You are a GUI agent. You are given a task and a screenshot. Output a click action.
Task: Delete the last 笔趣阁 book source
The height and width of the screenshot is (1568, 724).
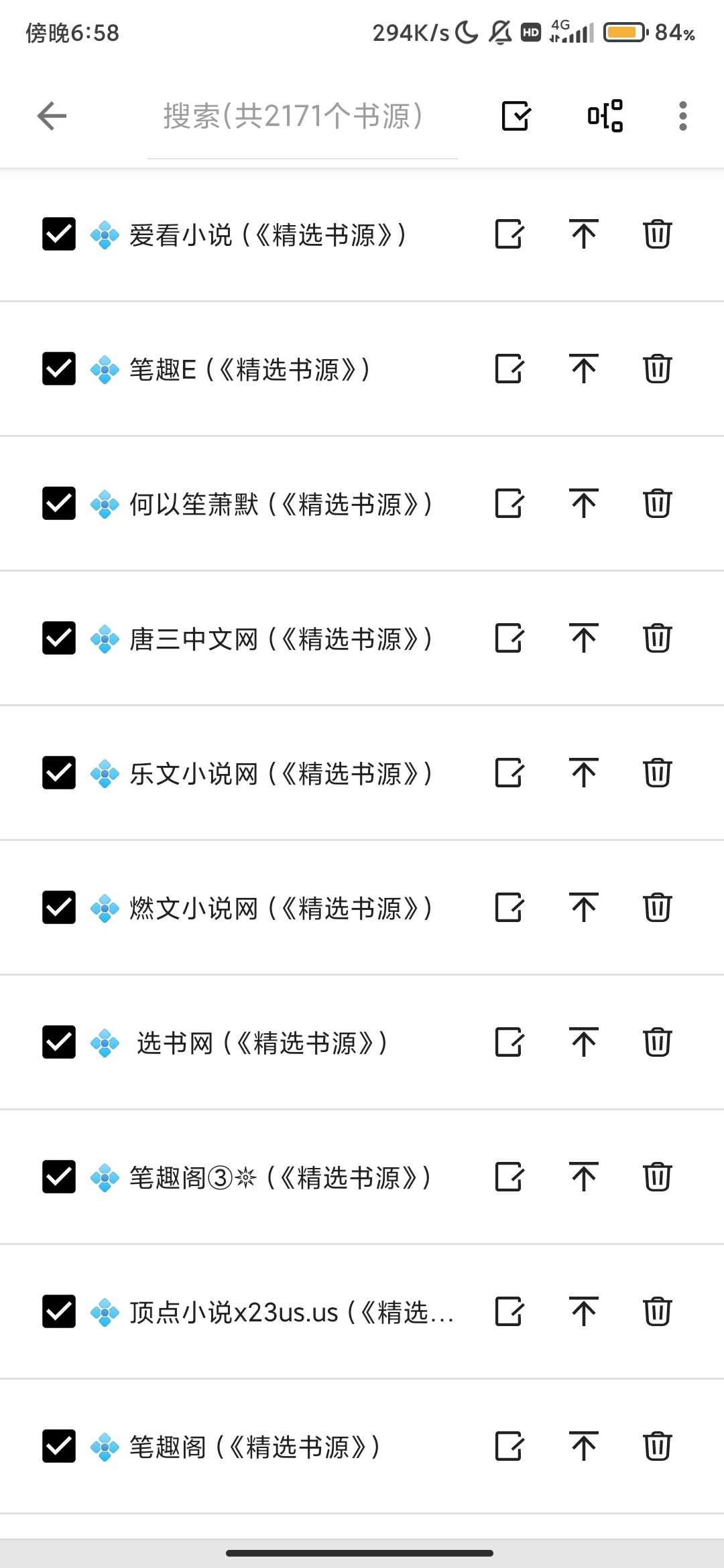(657, 1446)
